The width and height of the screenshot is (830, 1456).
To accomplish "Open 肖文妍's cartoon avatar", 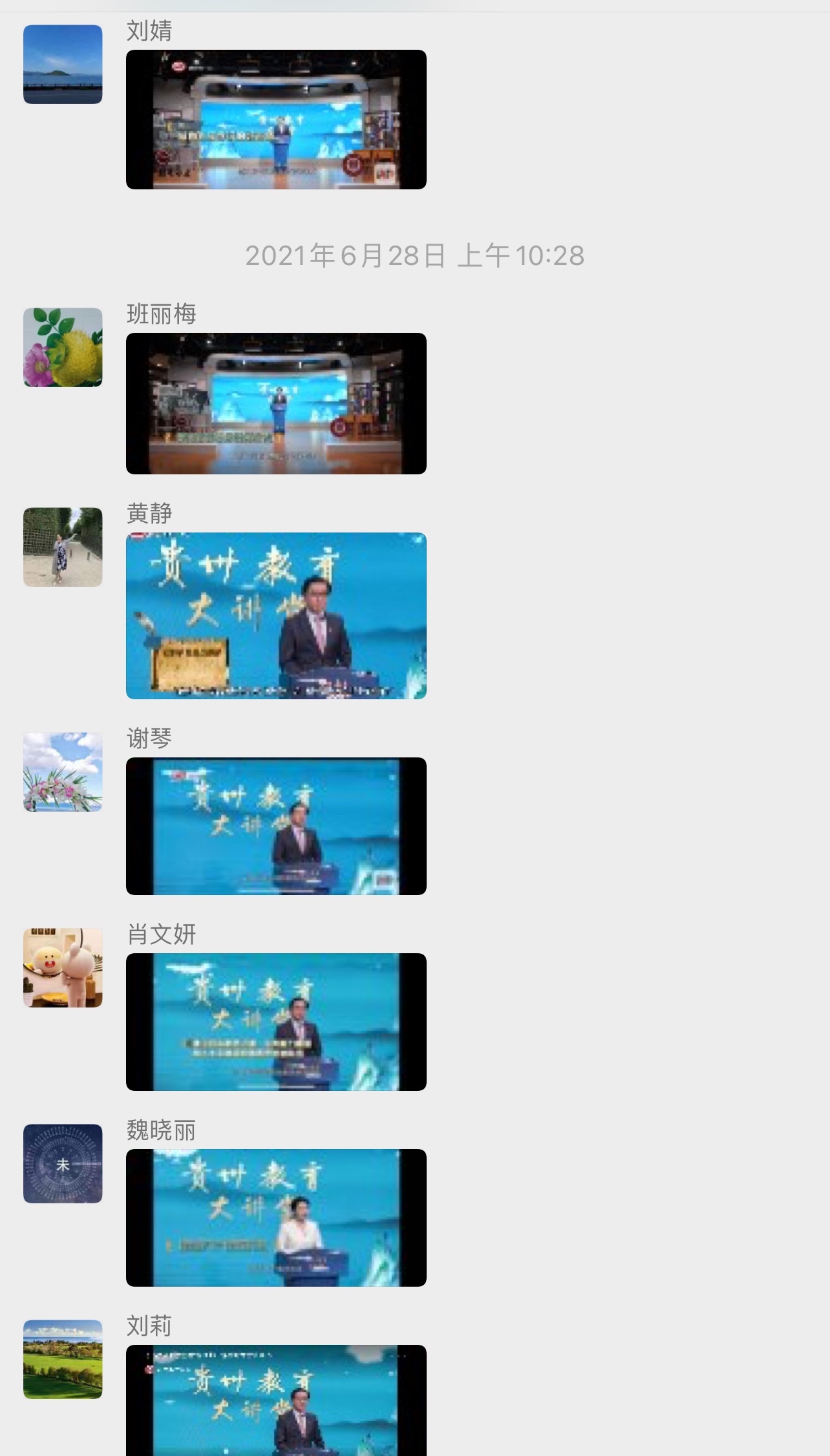I will click(x=63, y=967).
